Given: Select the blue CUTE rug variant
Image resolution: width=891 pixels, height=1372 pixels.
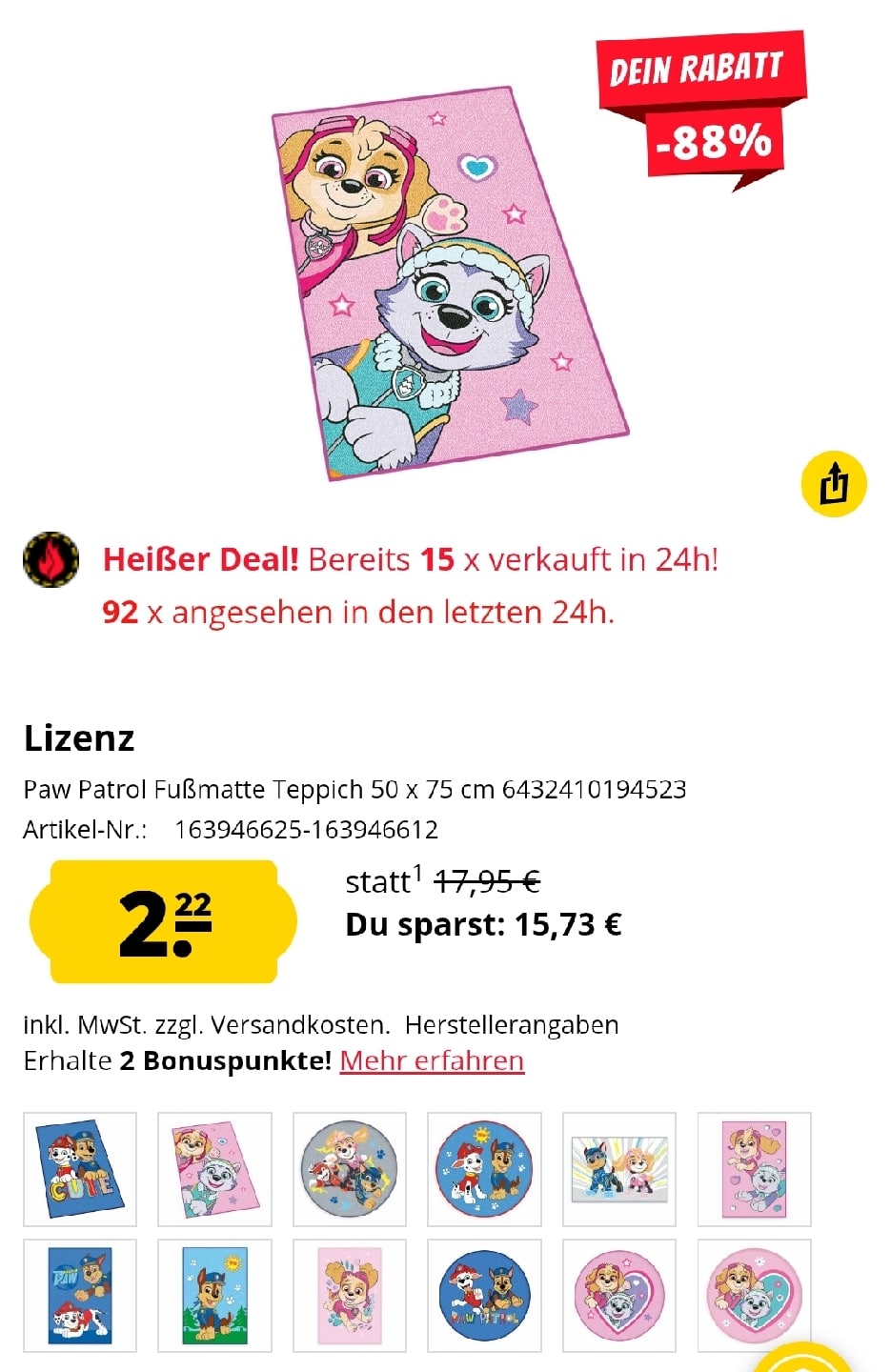Looking at the screenshot, I should pyautogui.click(x=80, y=1169).
